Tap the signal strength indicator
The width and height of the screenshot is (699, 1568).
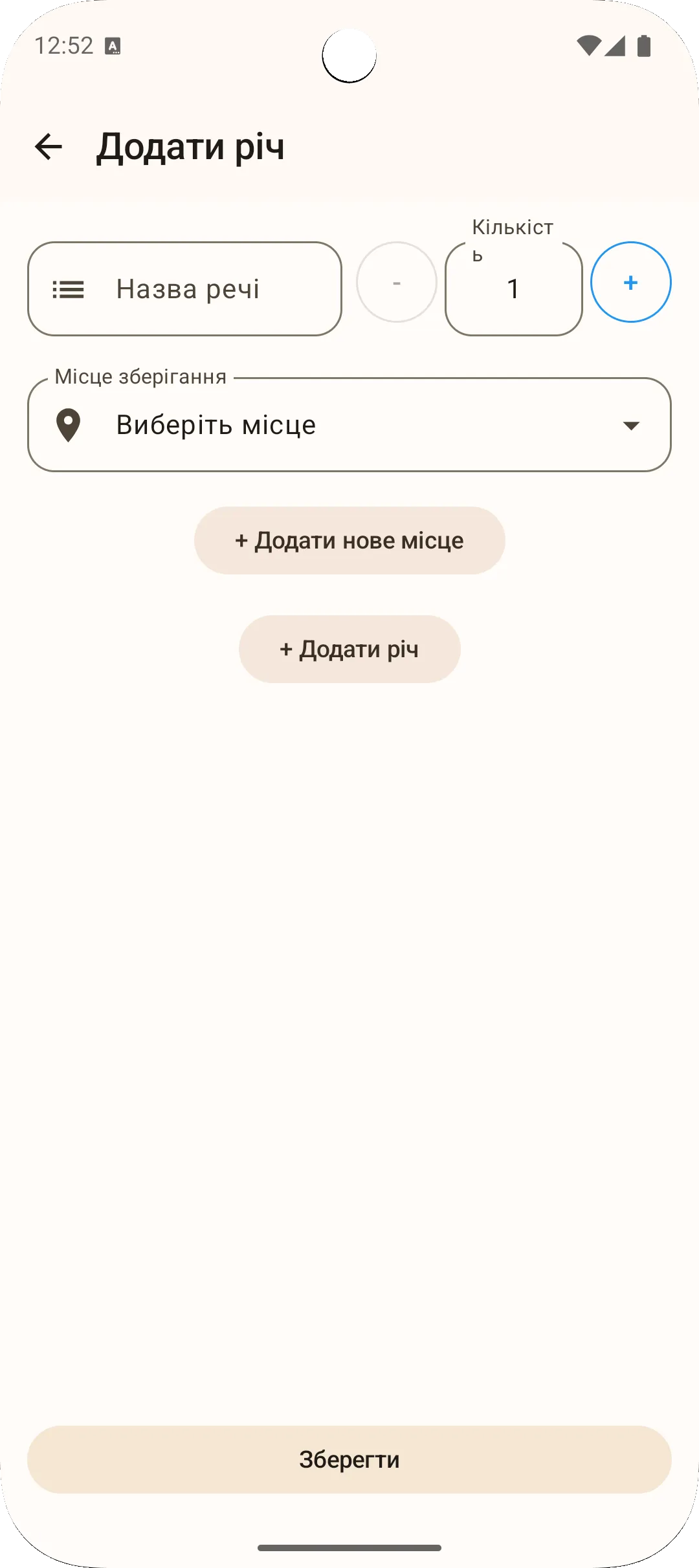coord(616,45)
